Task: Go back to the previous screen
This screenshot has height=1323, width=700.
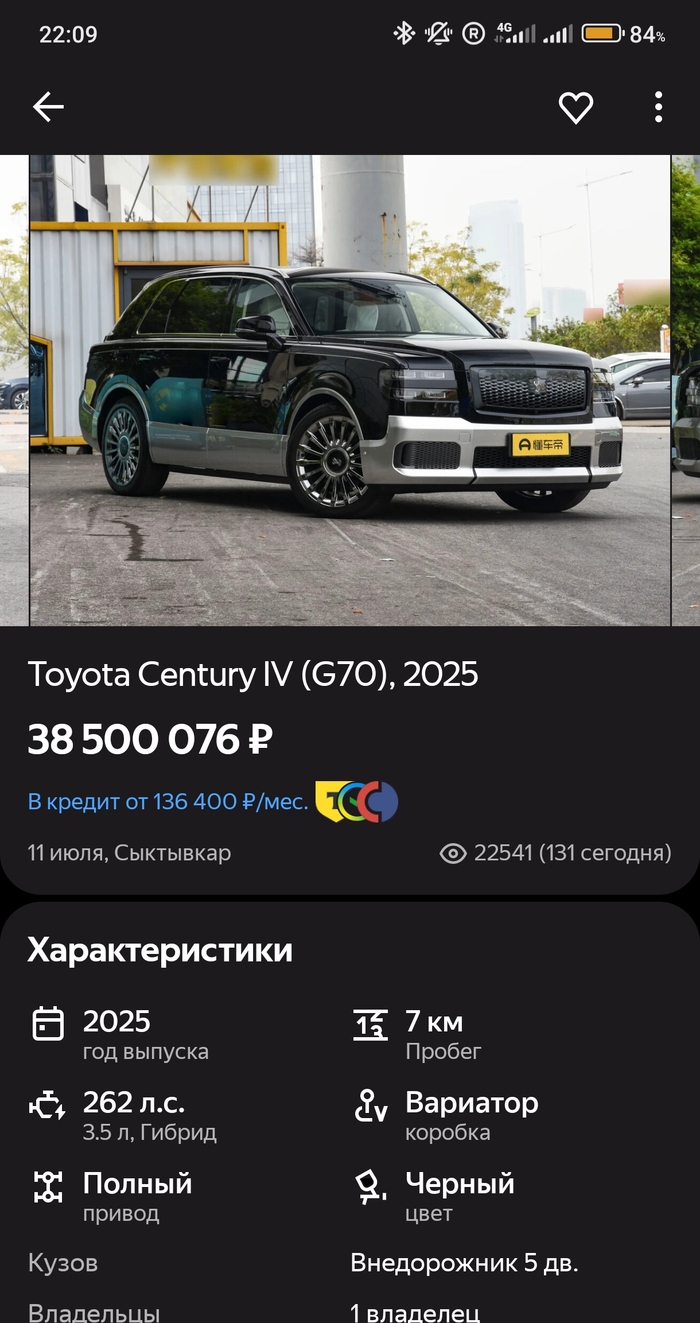Action: click(48, 107)
